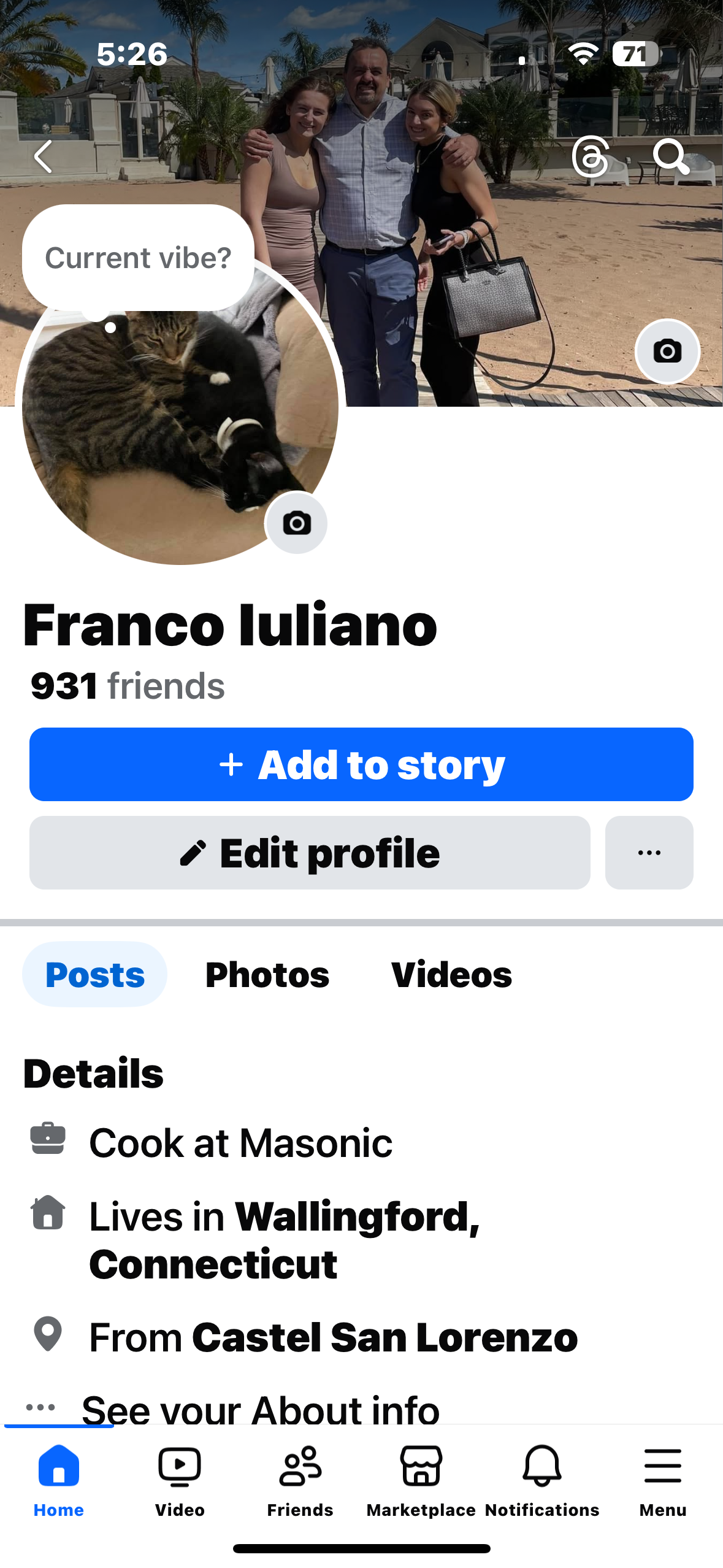Switch to the Photos tab
Viewport: 723px width, 1568px height.
(267, 974)
